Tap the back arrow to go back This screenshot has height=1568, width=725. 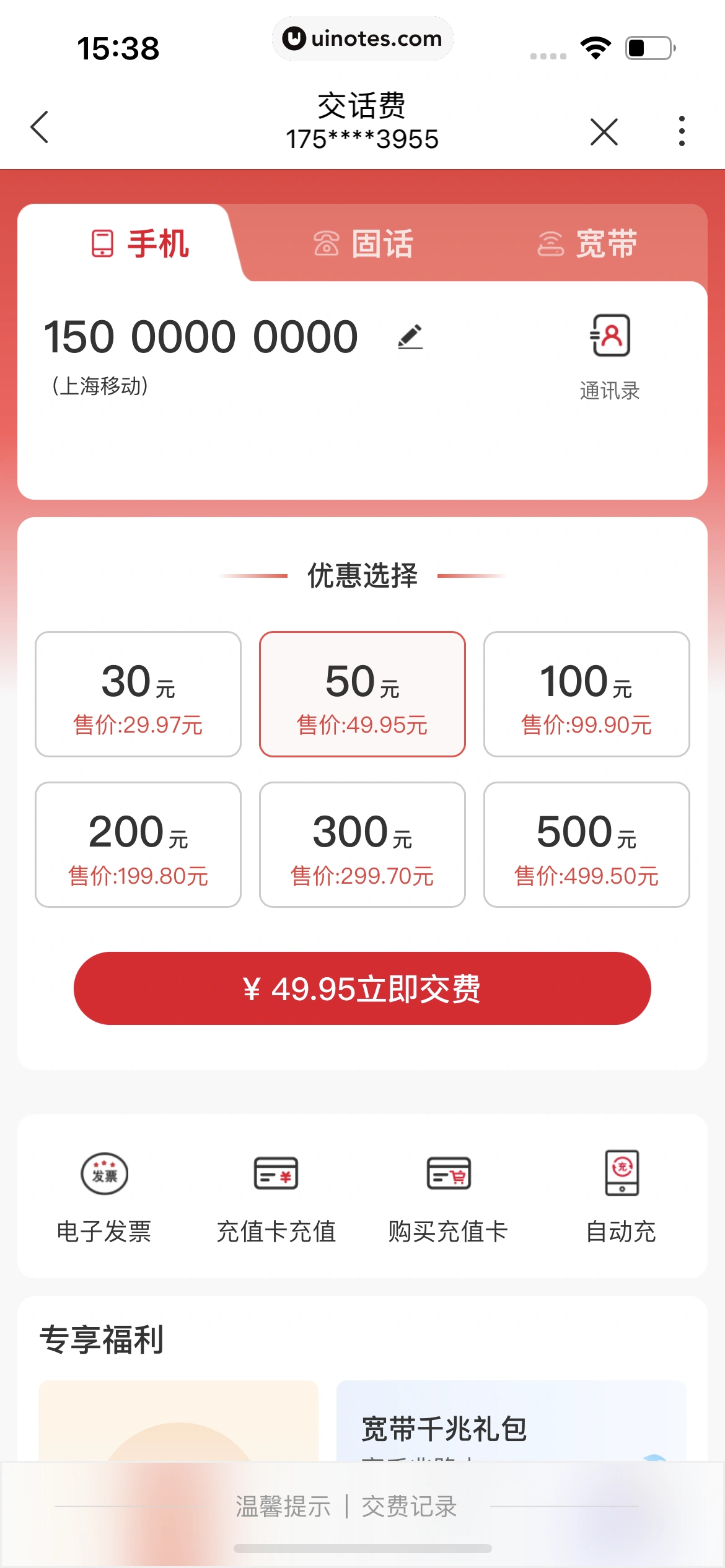click(x=40, y=128)
